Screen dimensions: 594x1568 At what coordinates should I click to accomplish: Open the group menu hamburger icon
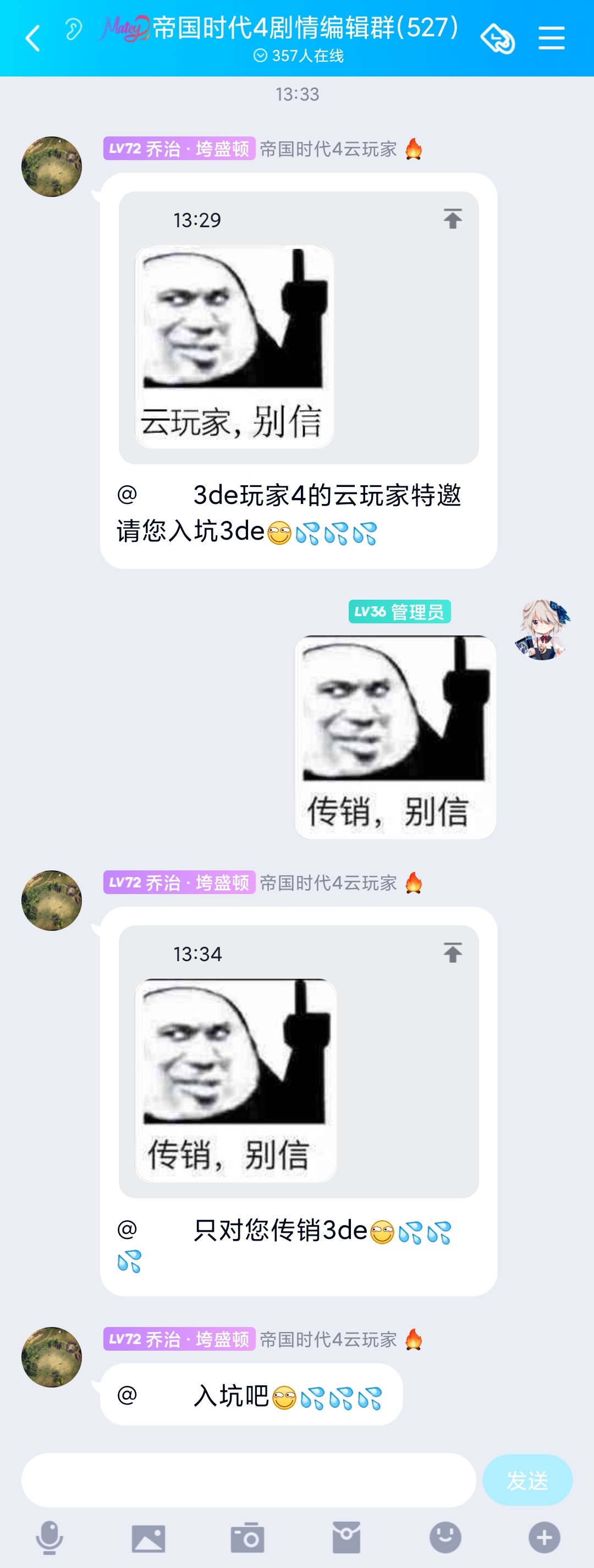[x=552, y=38]
